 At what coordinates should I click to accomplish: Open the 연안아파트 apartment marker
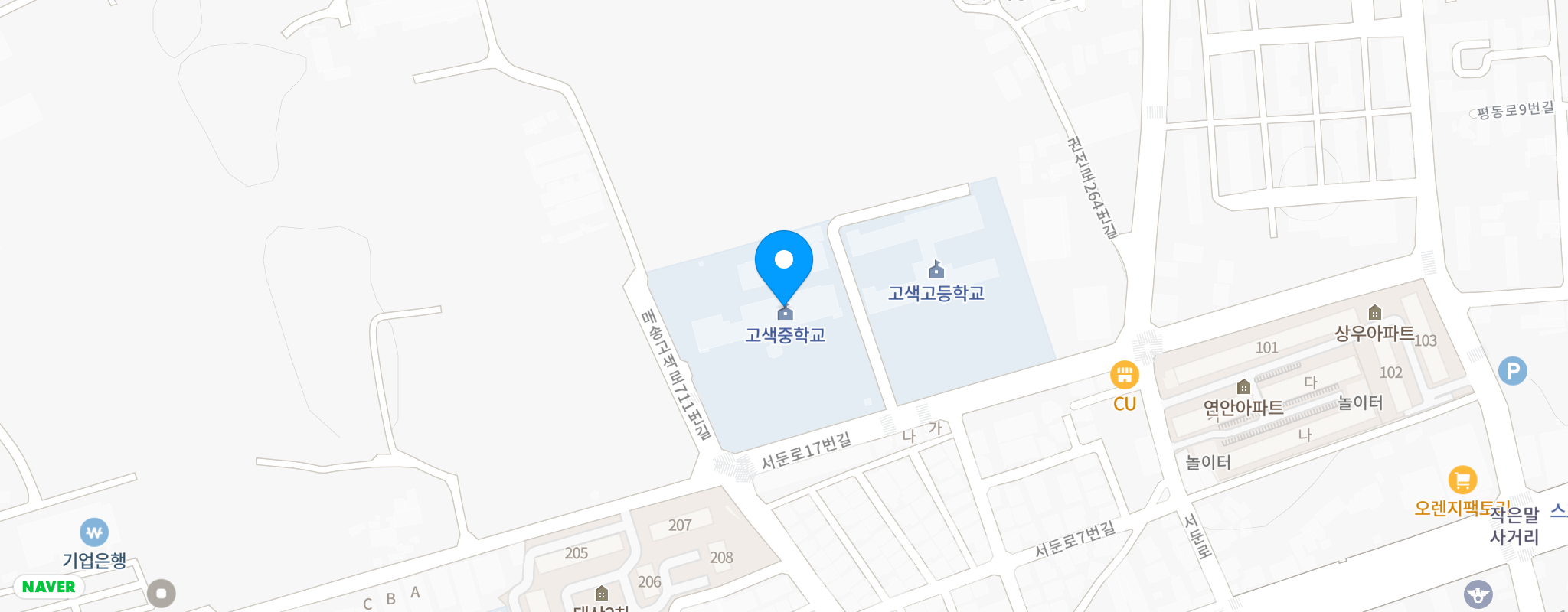1243,387
